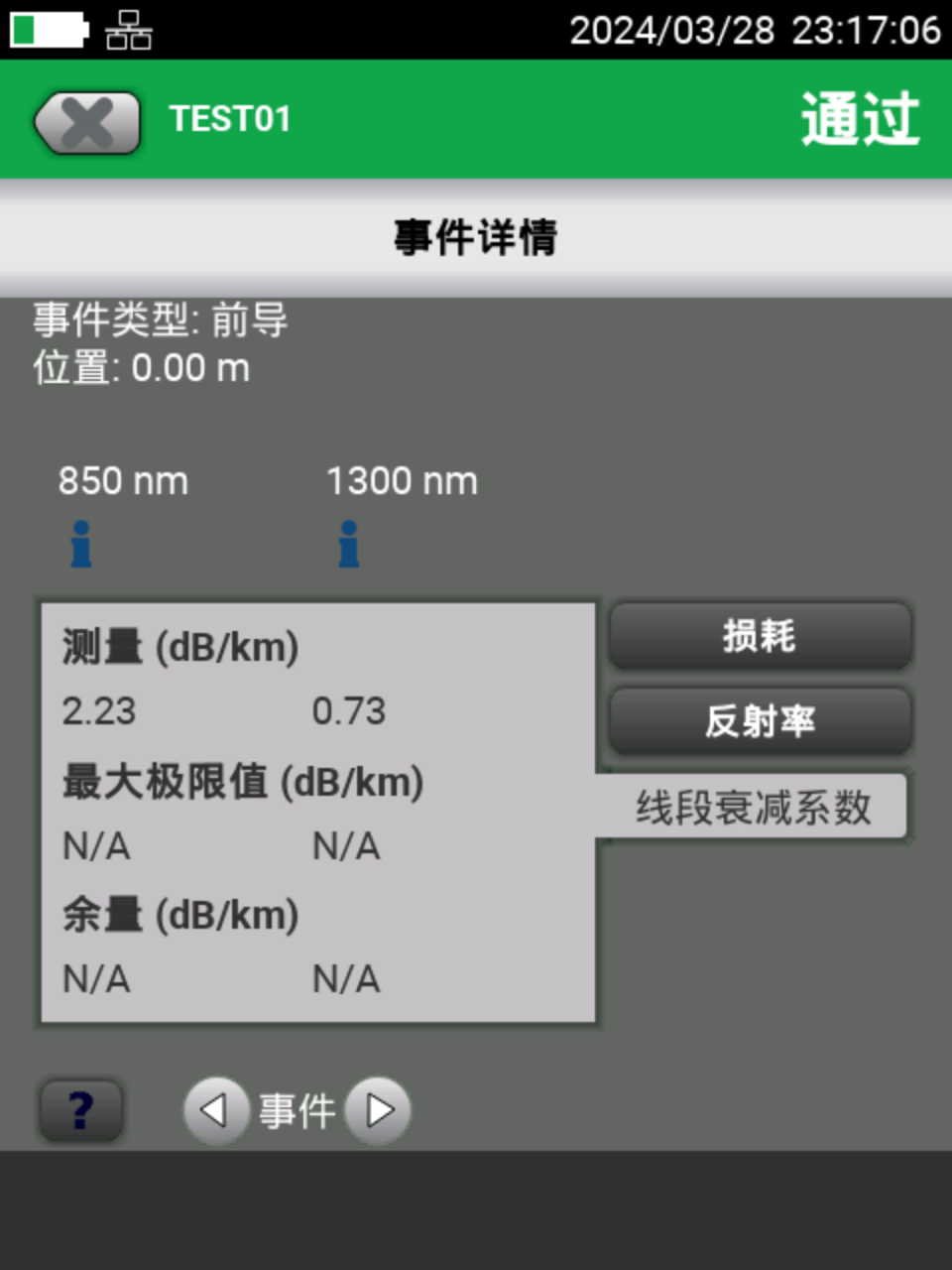Open the 1300 nm info icon
This screenshot has width=952, height=1270.
click(348, 544)
